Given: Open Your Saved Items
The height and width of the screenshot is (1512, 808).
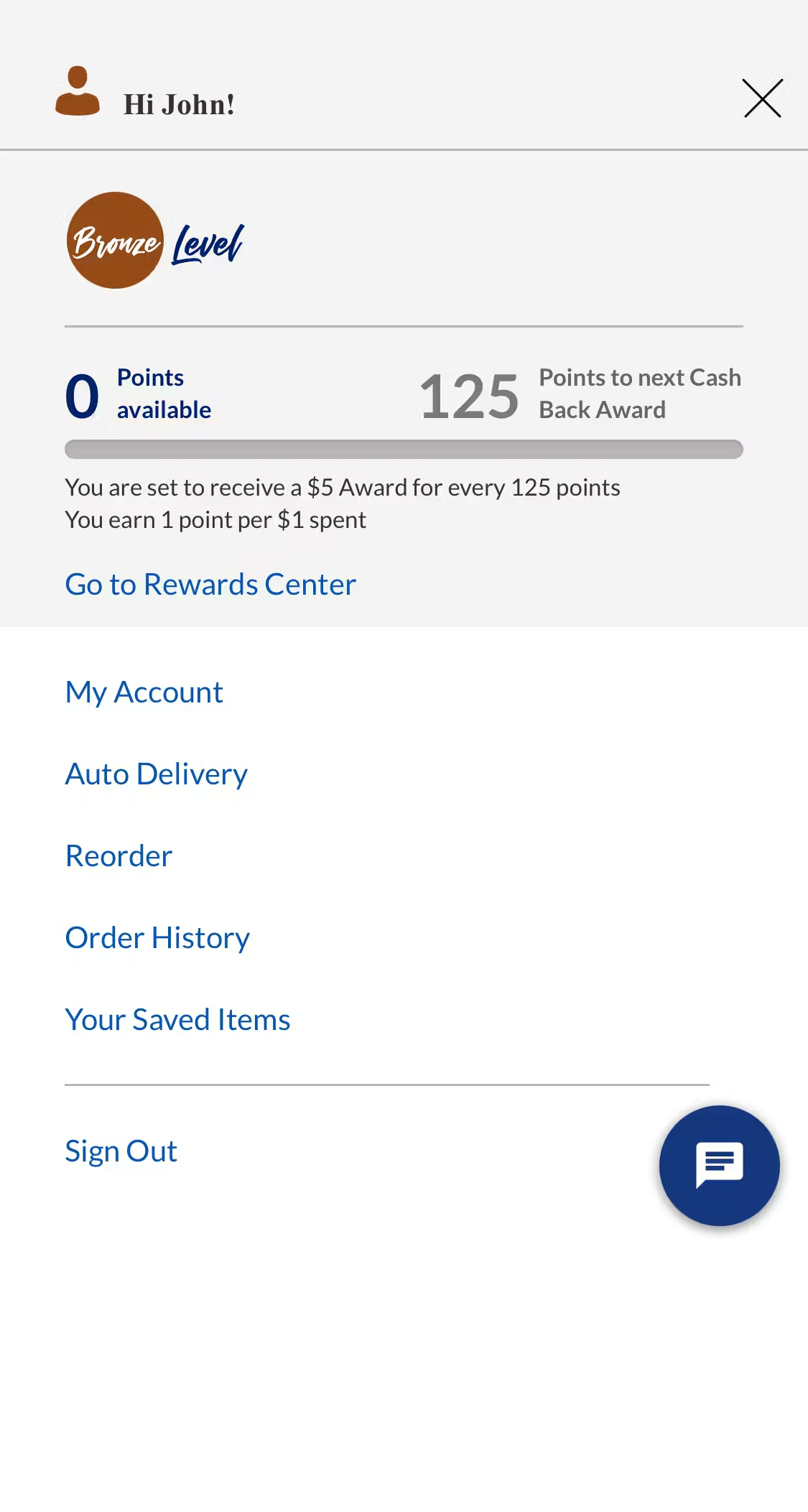Looking at the screenshot, I should [x=177, y=1019].
